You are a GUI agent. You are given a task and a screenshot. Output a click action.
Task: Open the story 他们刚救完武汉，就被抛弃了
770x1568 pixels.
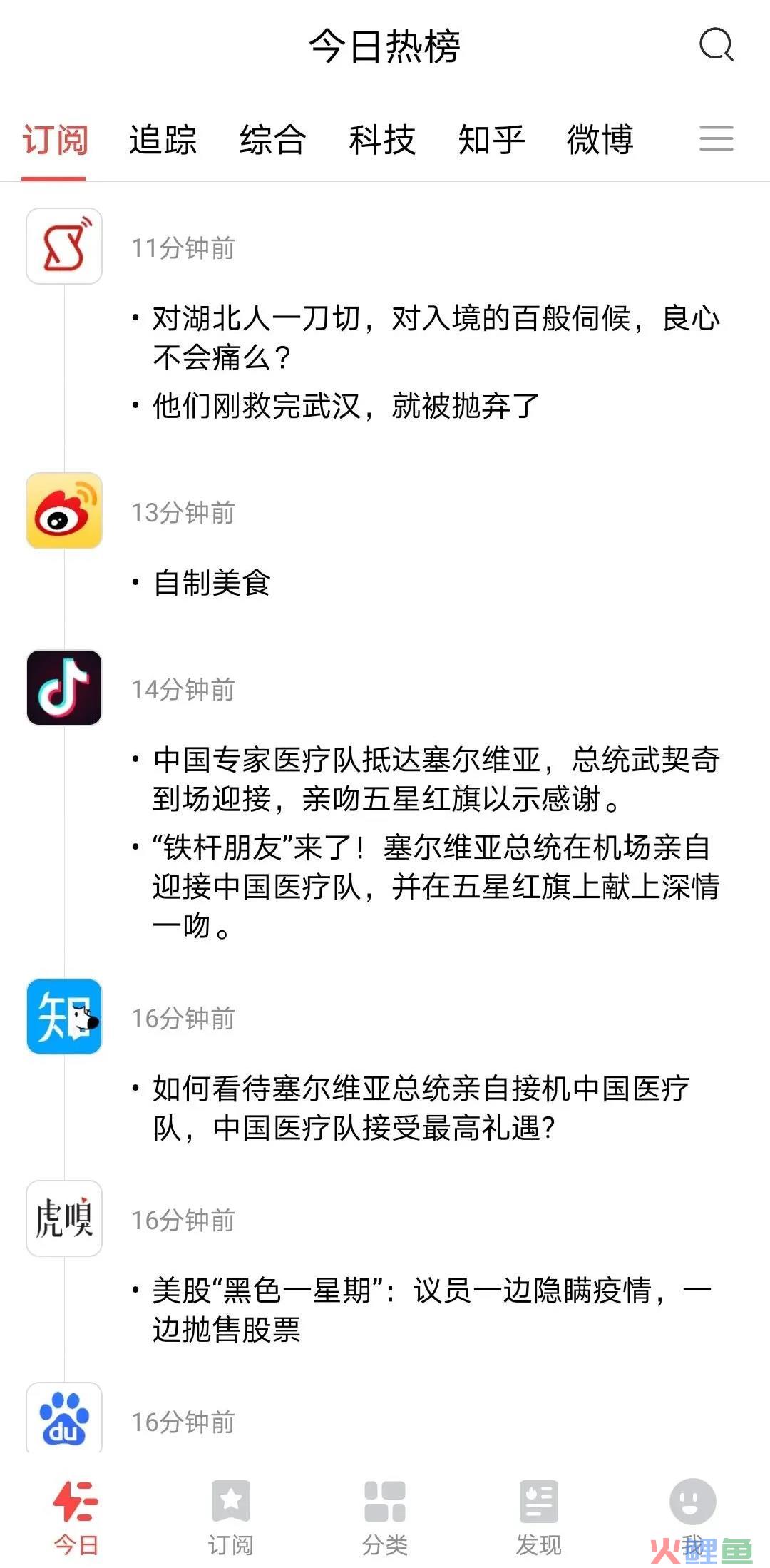tap(346, 406)
